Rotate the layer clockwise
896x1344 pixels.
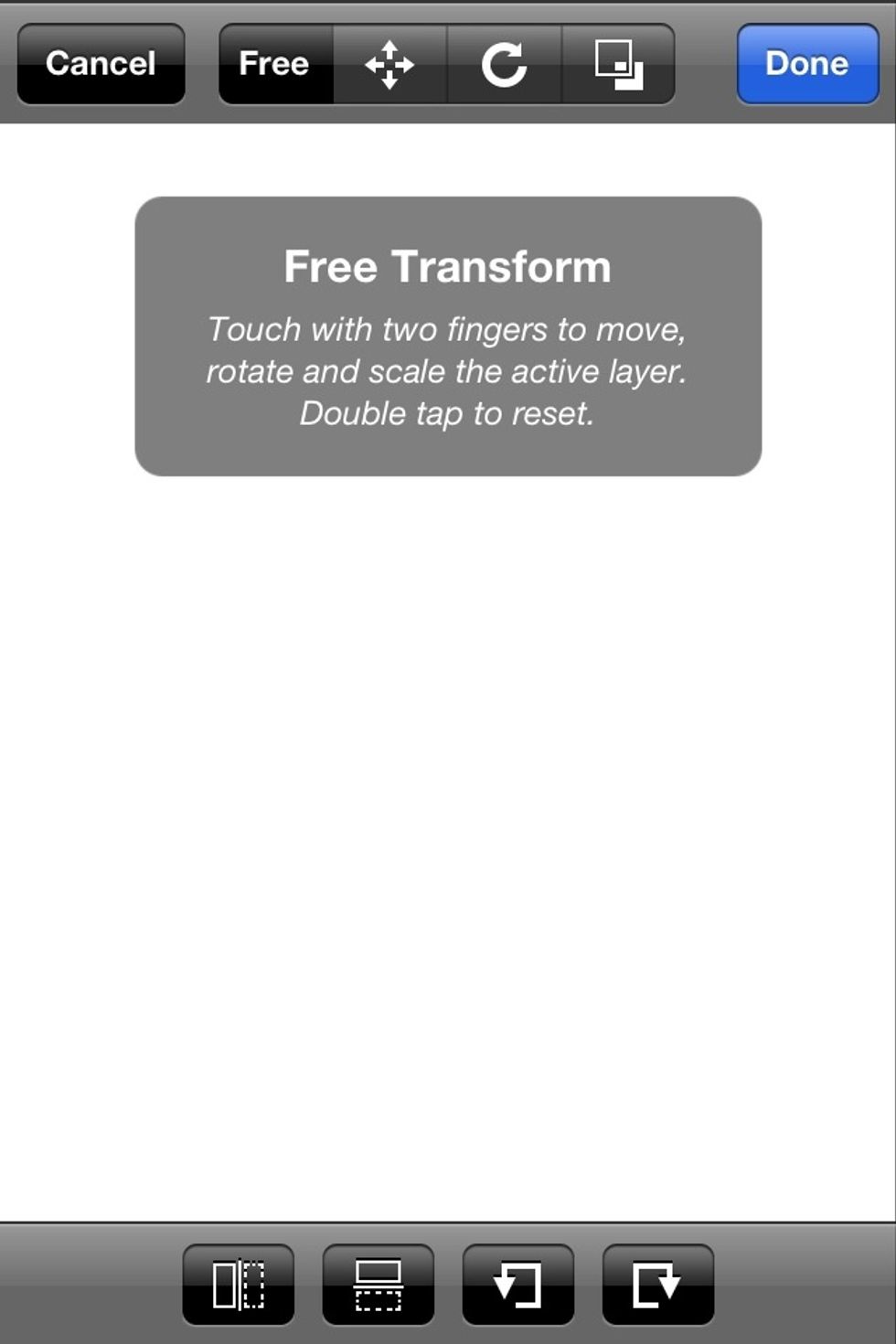(657, 1285)
